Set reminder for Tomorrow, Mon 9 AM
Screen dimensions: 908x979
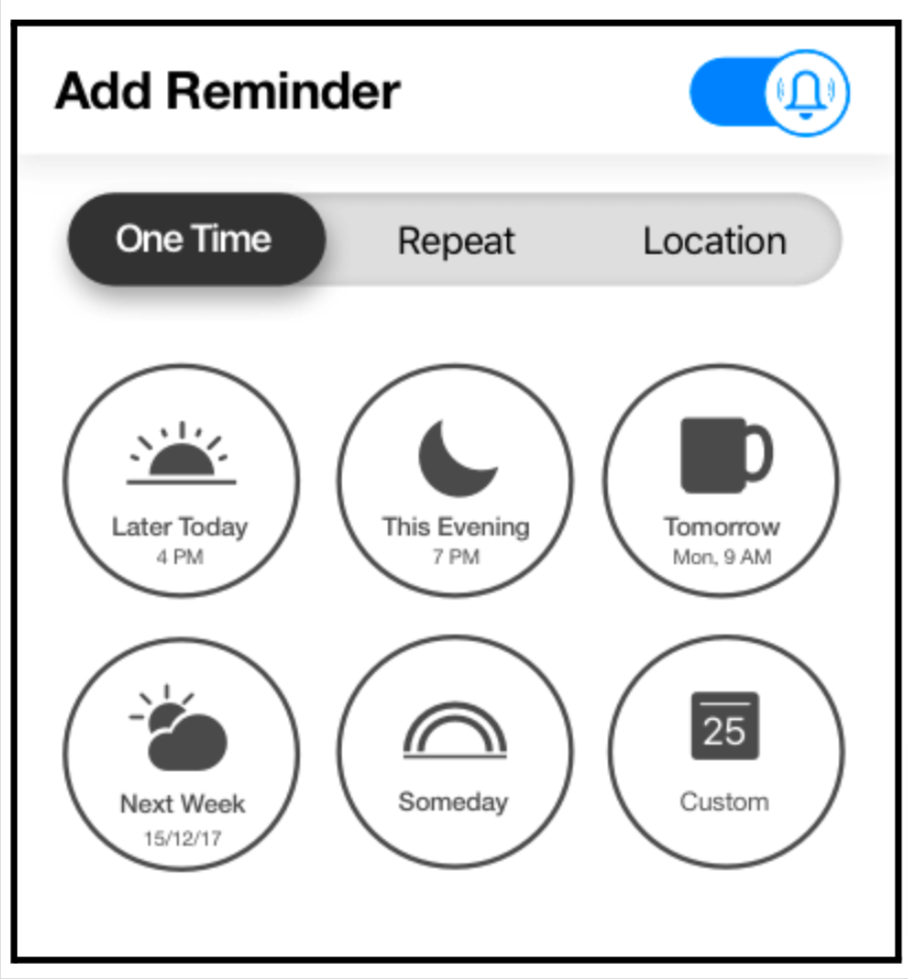(724, 480)
